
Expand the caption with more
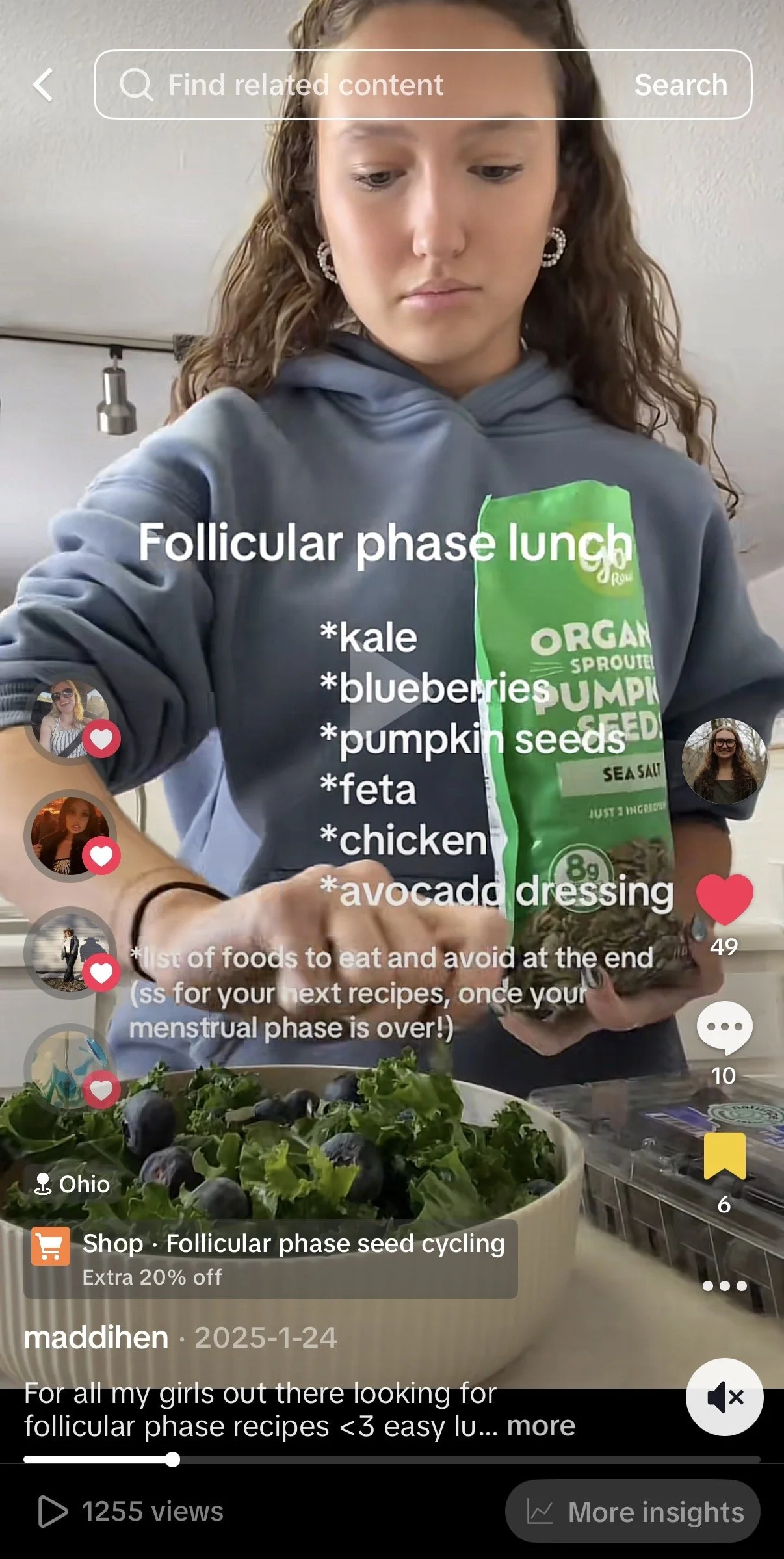pyautogui.click(x=541, y=1426)
